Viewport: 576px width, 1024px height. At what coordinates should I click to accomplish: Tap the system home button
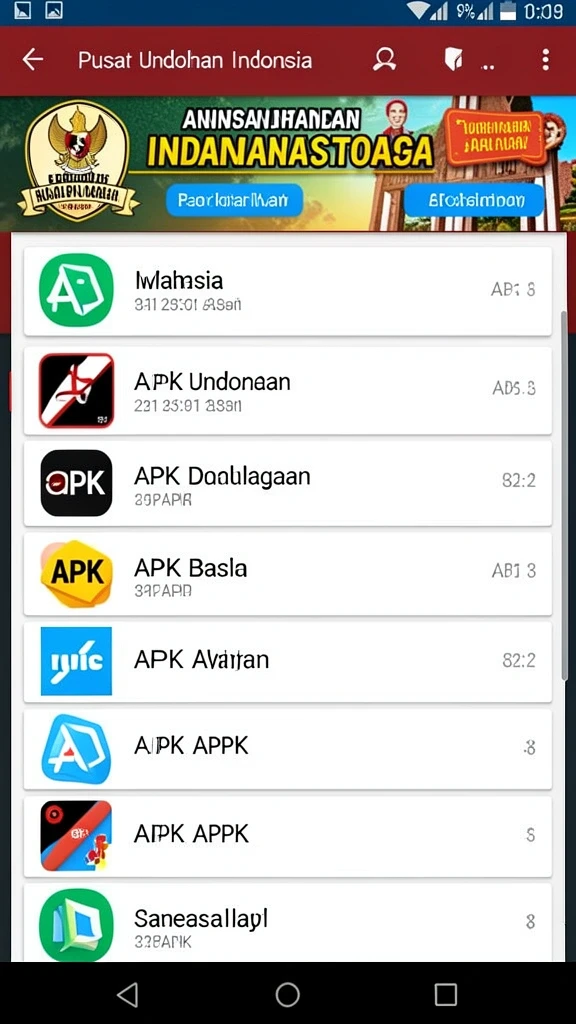(x=287, y=995)
